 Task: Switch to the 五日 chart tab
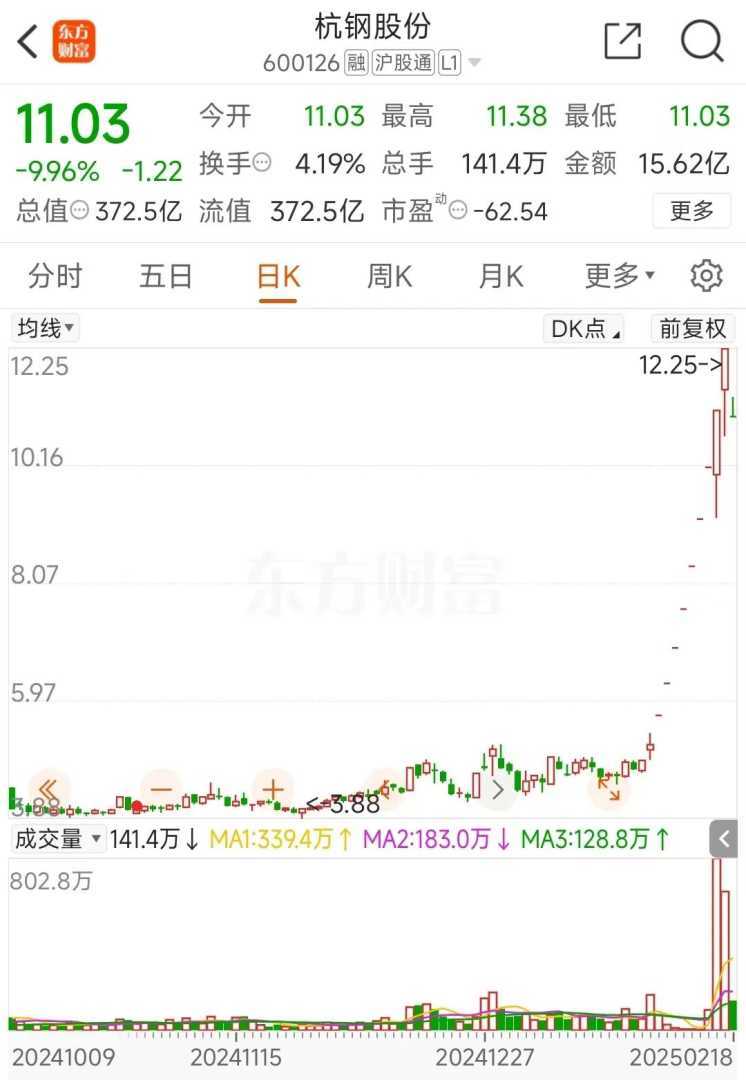pos(165,276)
